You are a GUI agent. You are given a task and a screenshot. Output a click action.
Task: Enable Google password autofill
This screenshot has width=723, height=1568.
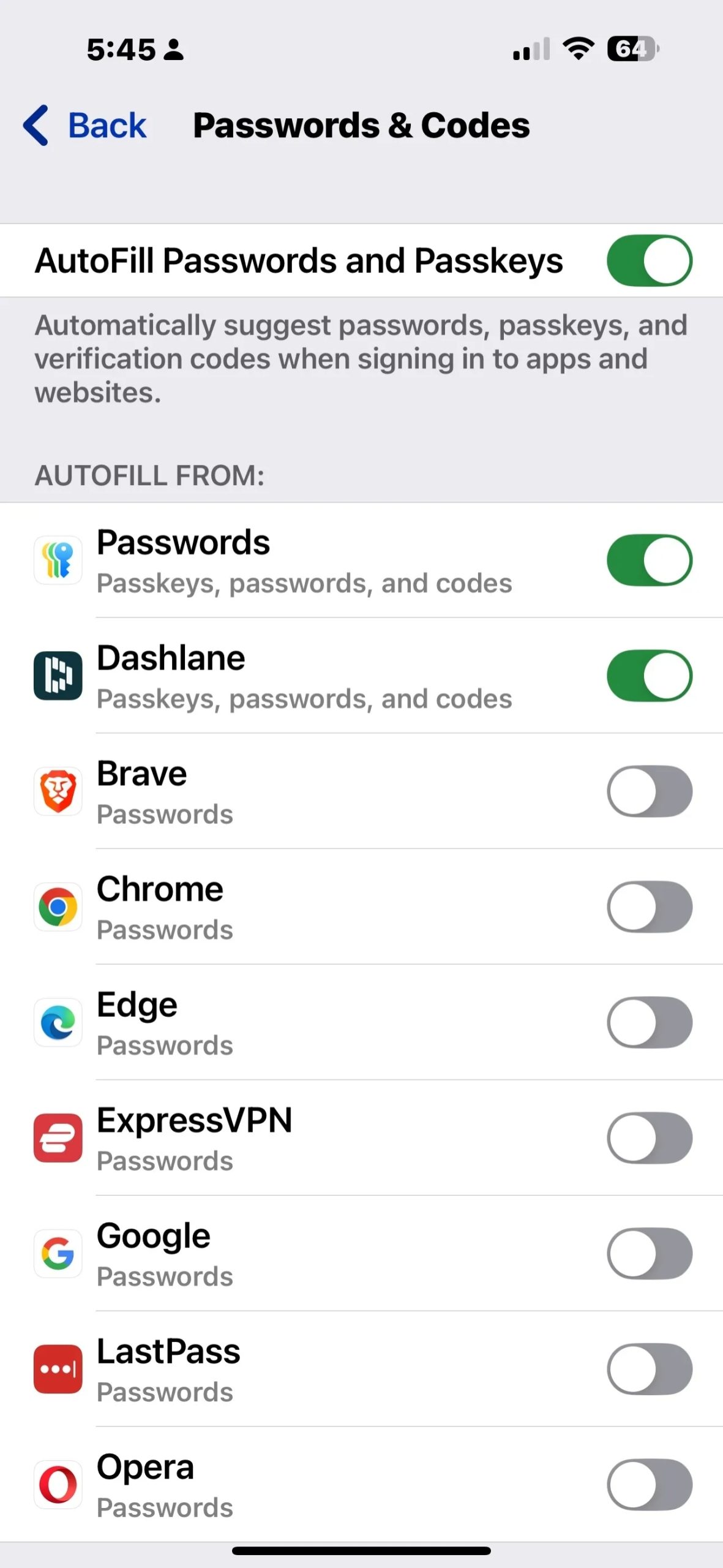click(649, 1253)
